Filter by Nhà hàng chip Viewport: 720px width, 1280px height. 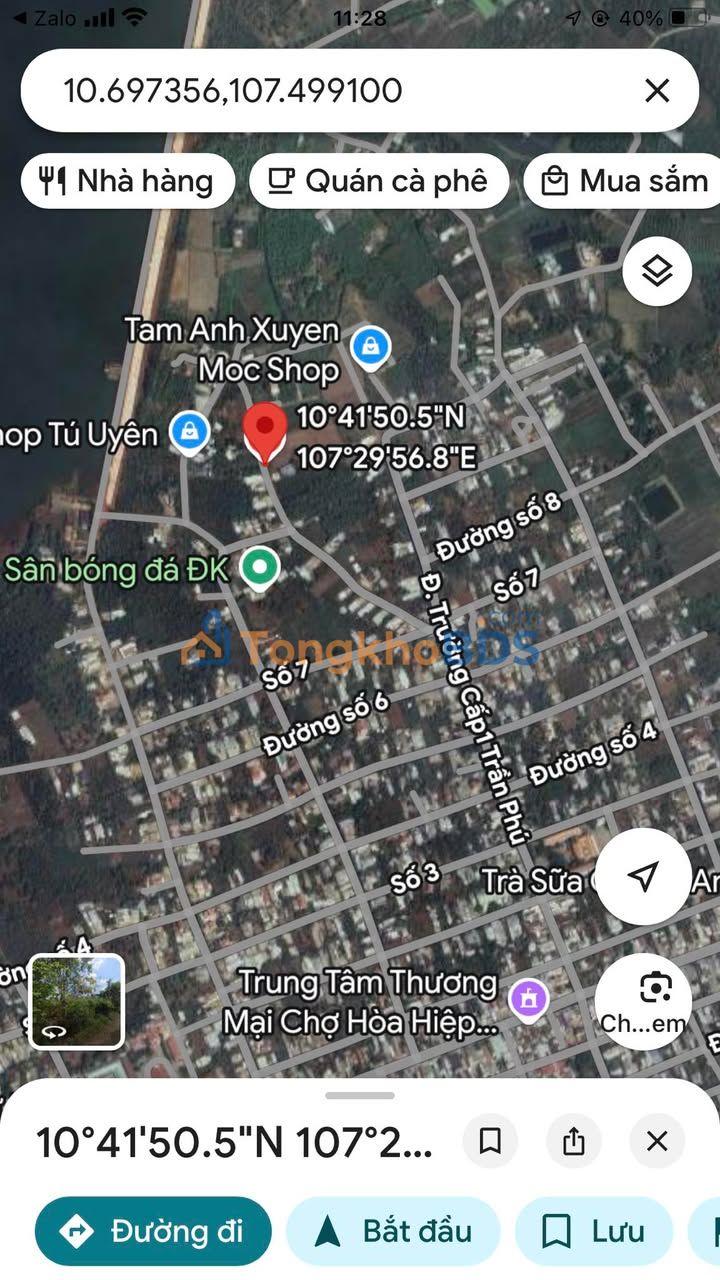128,181
